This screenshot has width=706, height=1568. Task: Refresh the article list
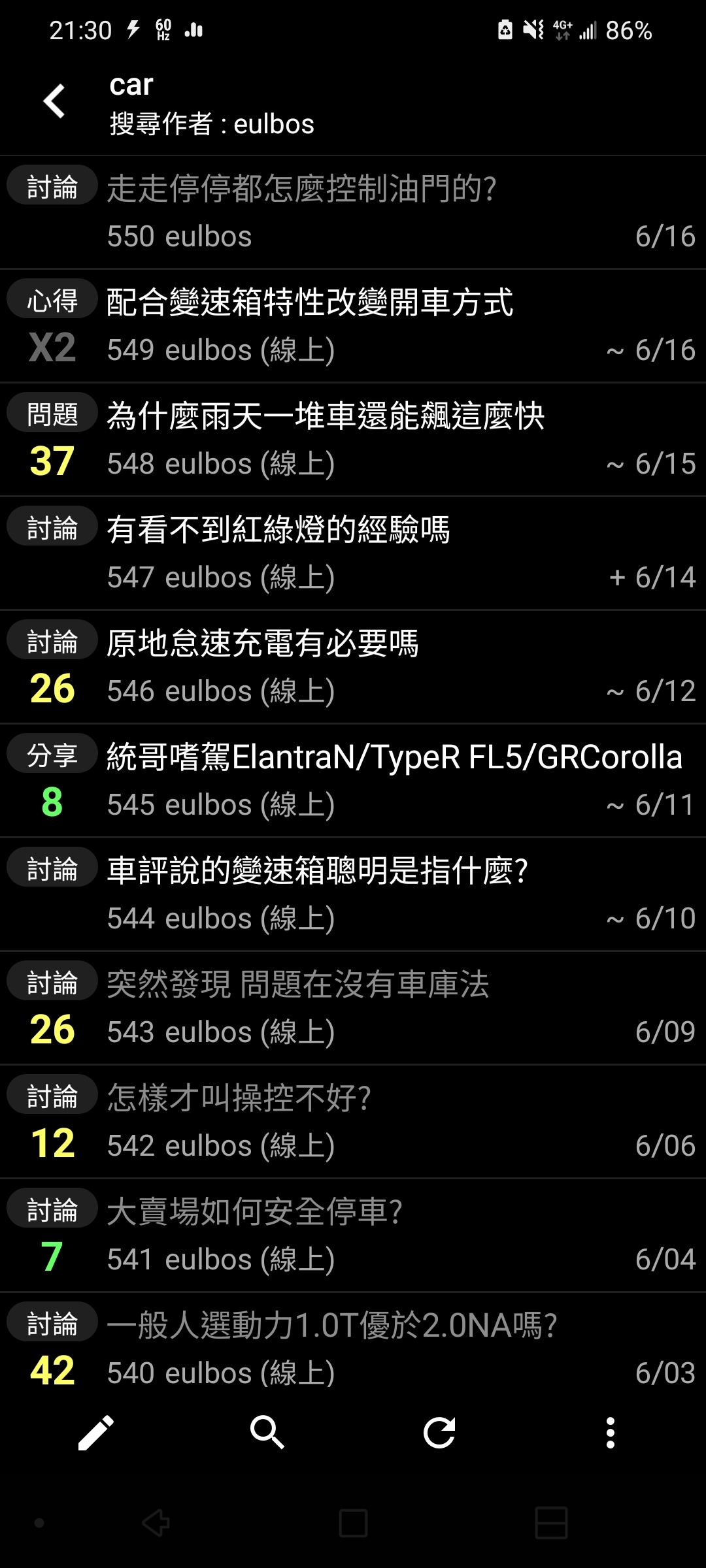pos(439,1433)
